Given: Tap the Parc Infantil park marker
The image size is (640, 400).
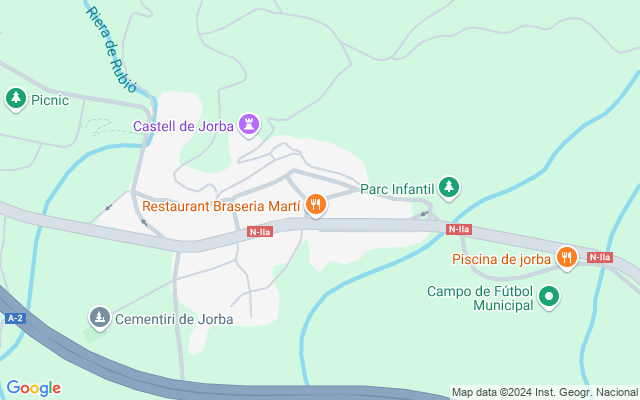Looking at the screenshot, I should tap(450, 187).
